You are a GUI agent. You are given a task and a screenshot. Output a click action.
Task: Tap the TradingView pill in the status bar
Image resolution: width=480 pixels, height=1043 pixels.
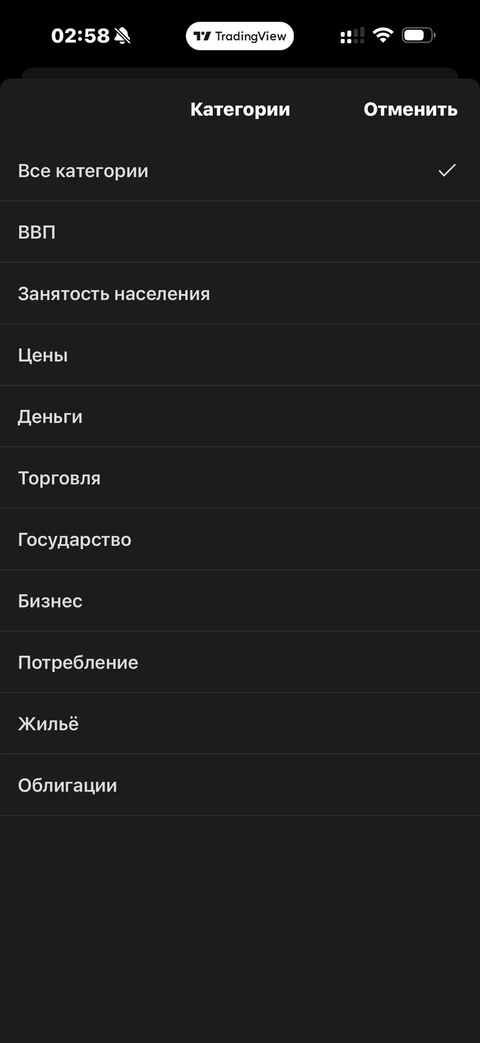pyautogui.click(x=240, y=36)
